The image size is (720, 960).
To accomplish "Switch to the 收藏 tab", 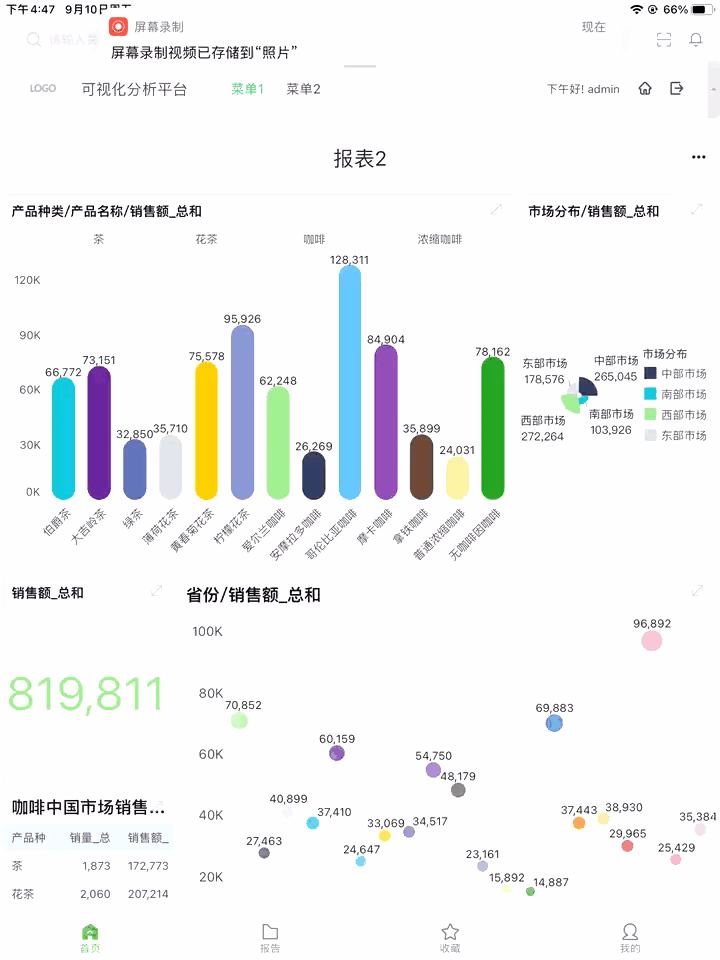I will 450,938.
